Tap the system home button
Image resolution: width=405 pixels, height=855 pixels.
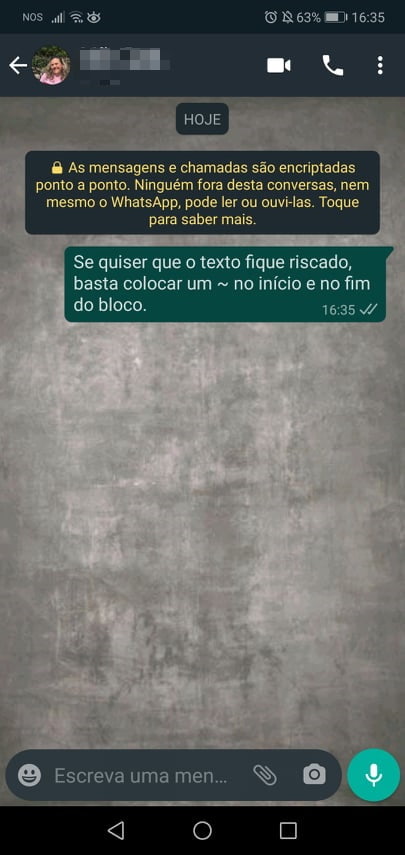point(202,830)
